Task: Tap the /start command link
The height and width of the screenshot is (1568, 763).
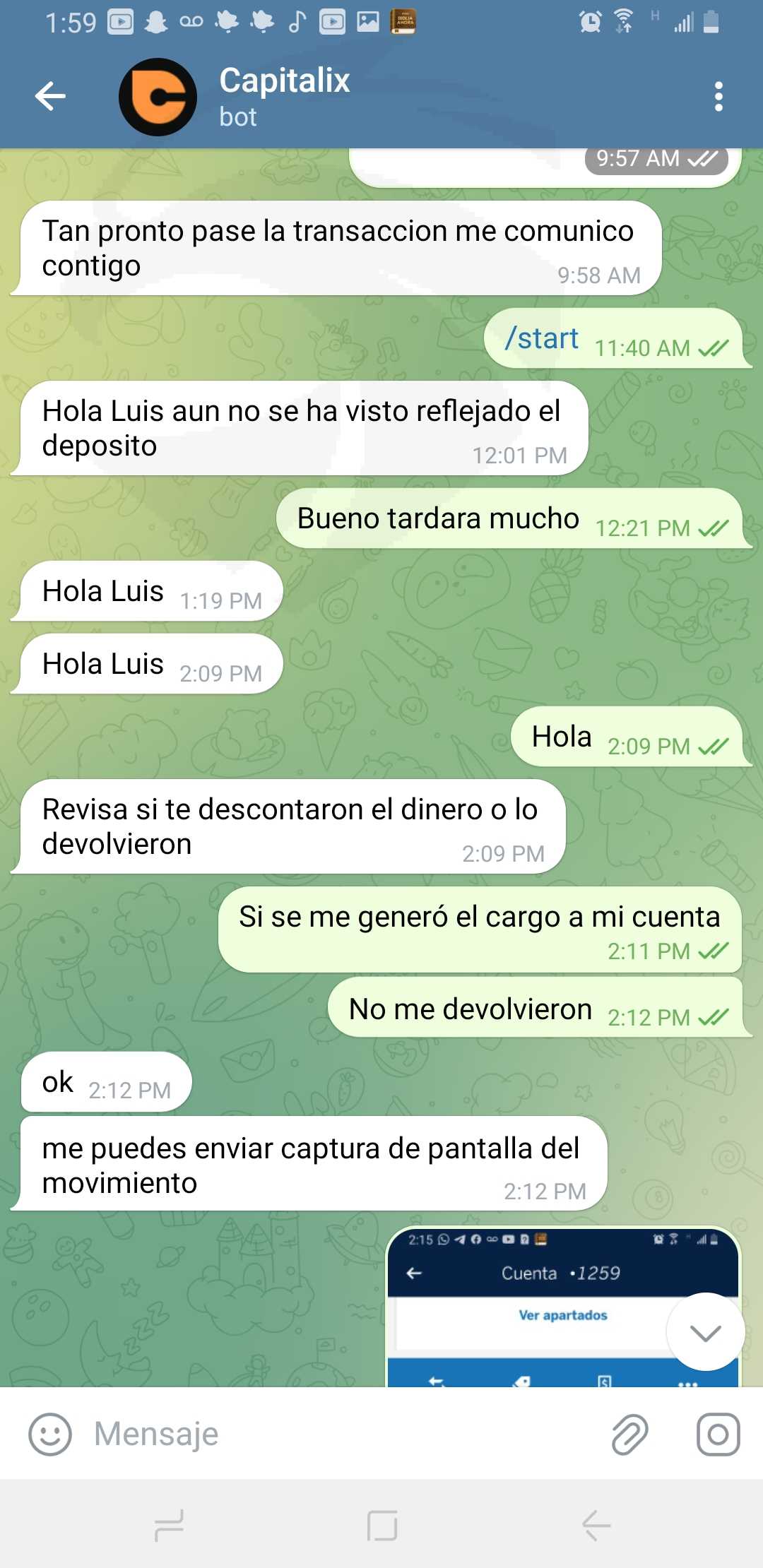Action: coord(542,338)
